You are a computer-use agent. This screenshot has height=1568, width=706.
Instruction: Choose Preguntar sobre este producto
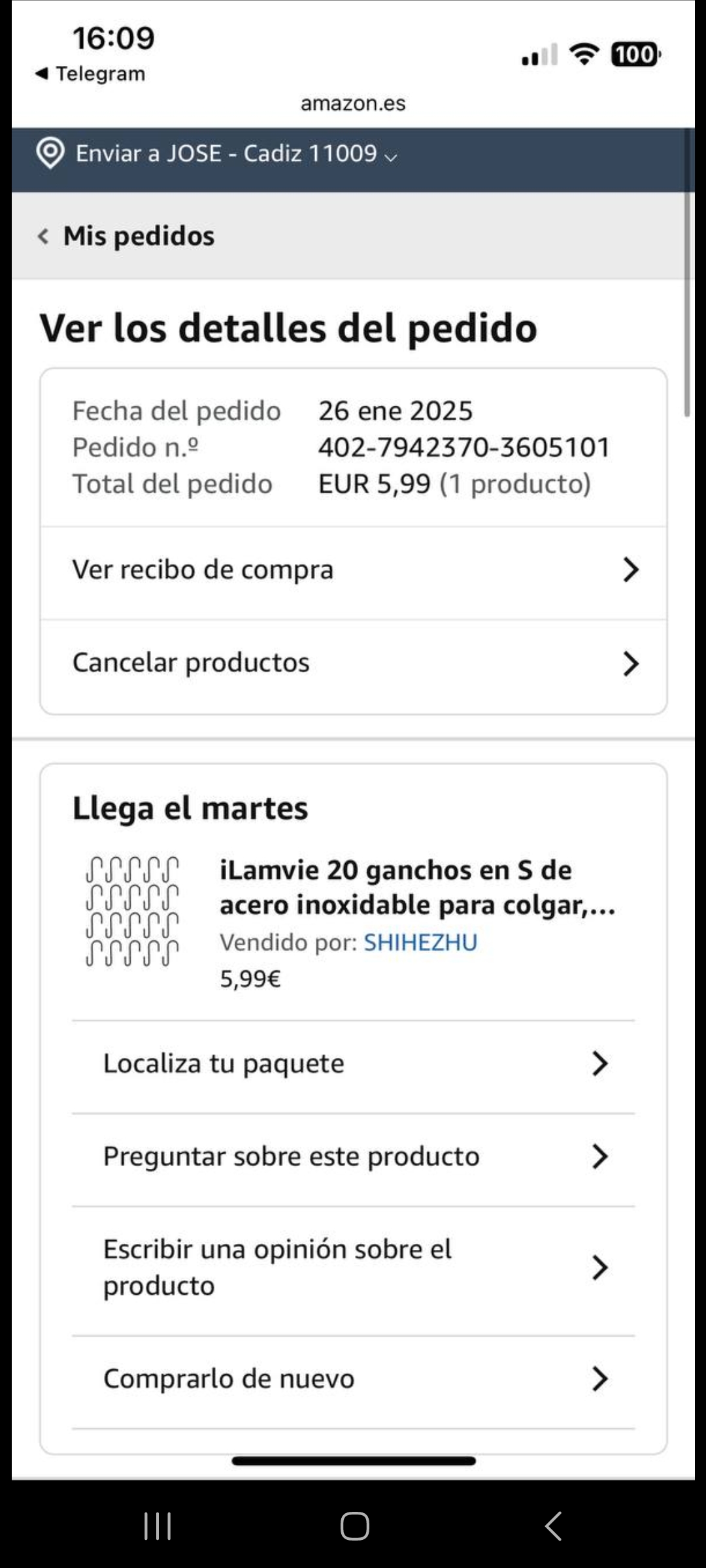pos(353,1156)
